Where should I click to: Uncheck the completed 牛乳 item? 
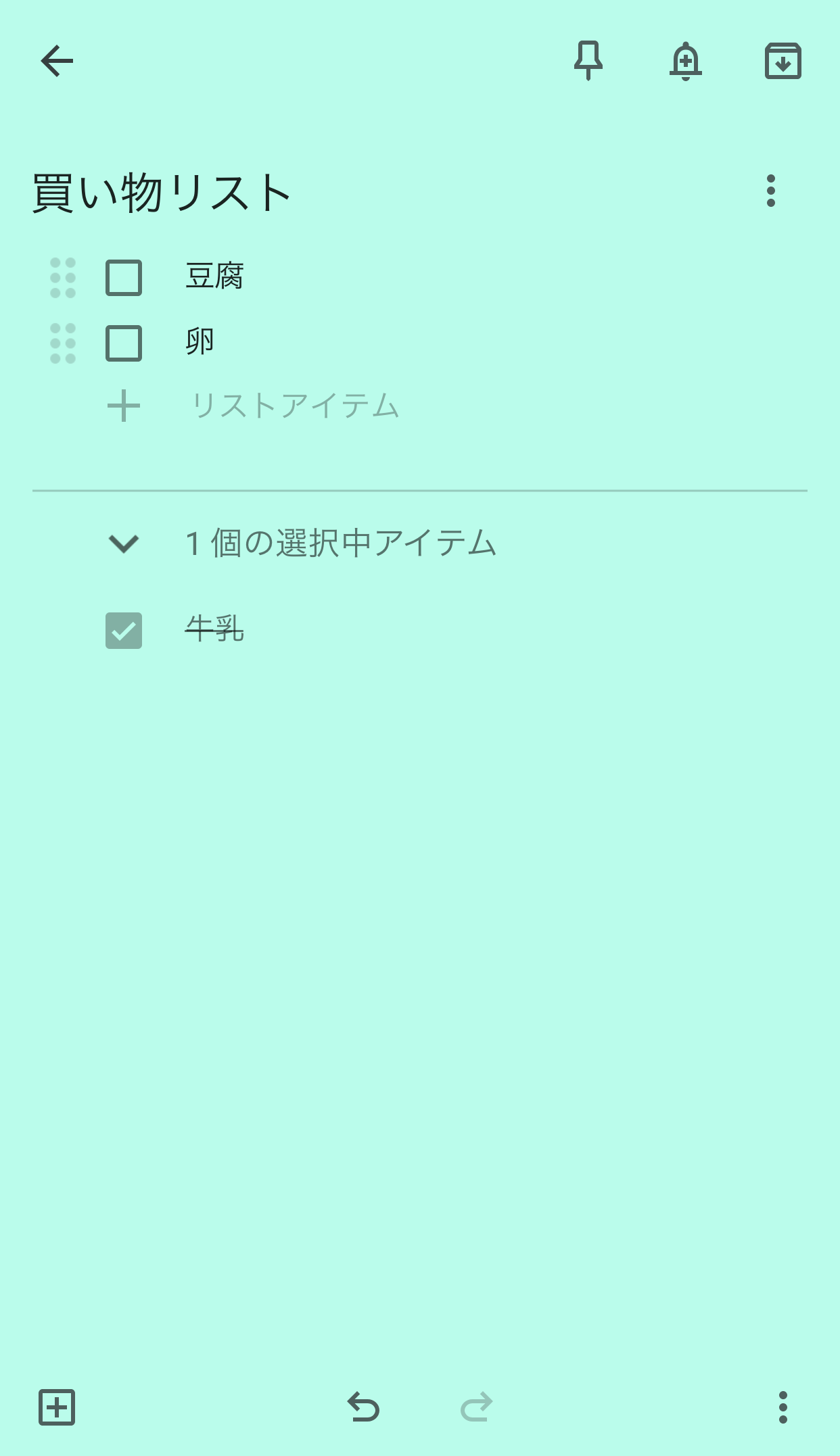(x=124, y=631)
